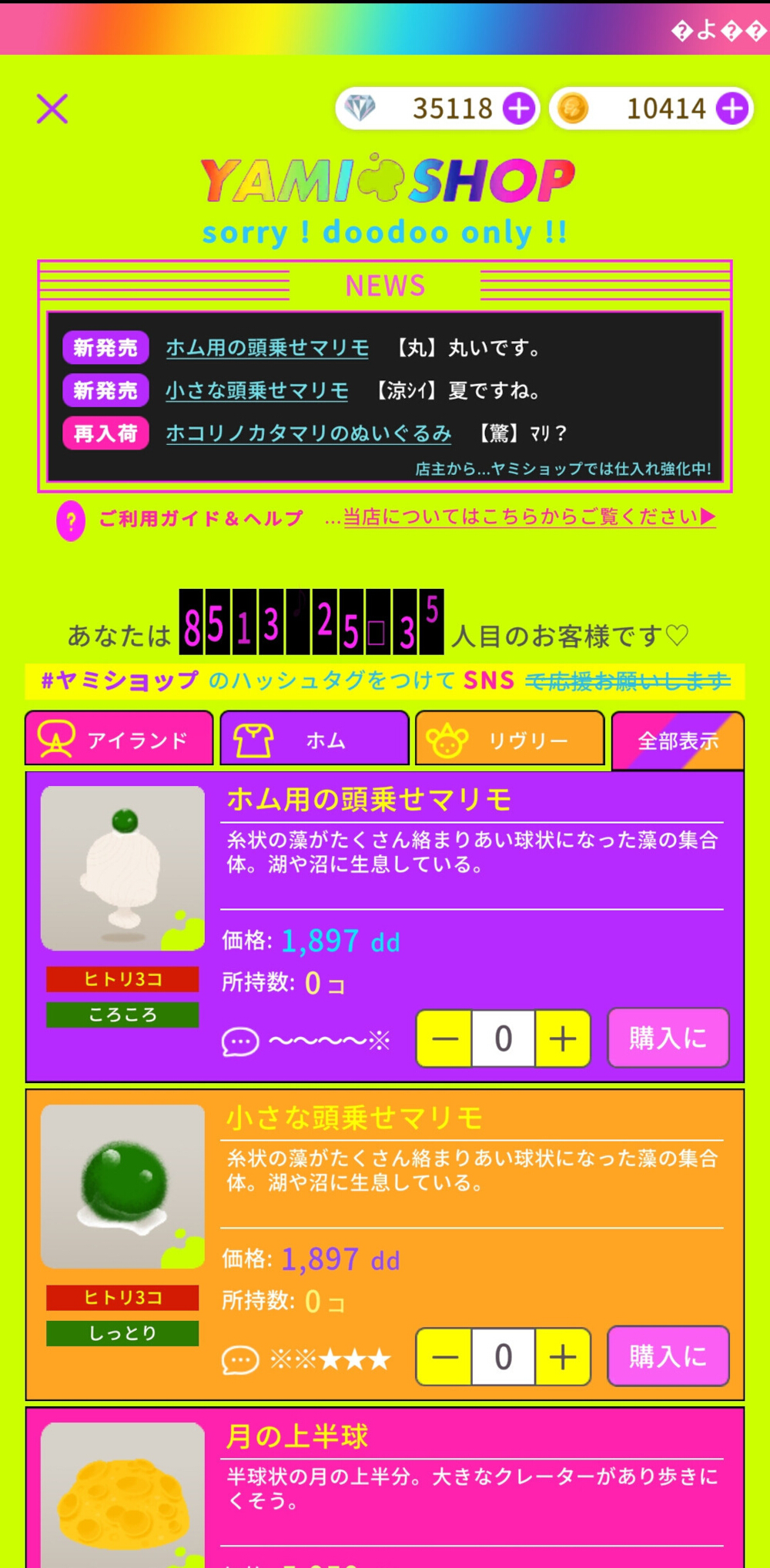Viewport: 770px width, 1568px height.
Task: Switch to the ホム tab
Action: coord(314,740)
